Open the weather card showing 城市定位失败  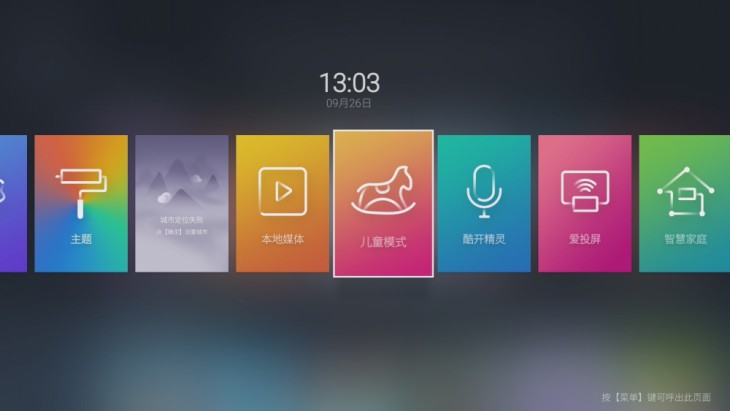click(181, 203)
